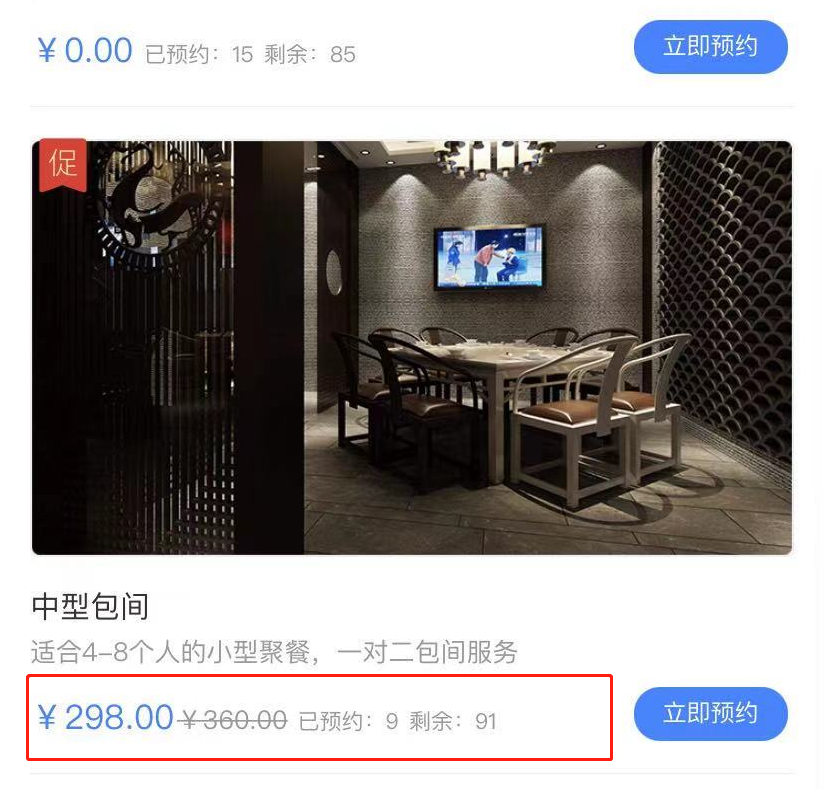
Task: Reserve the 中型包间 with 立即预约
Action: click(x=710, y=713)
